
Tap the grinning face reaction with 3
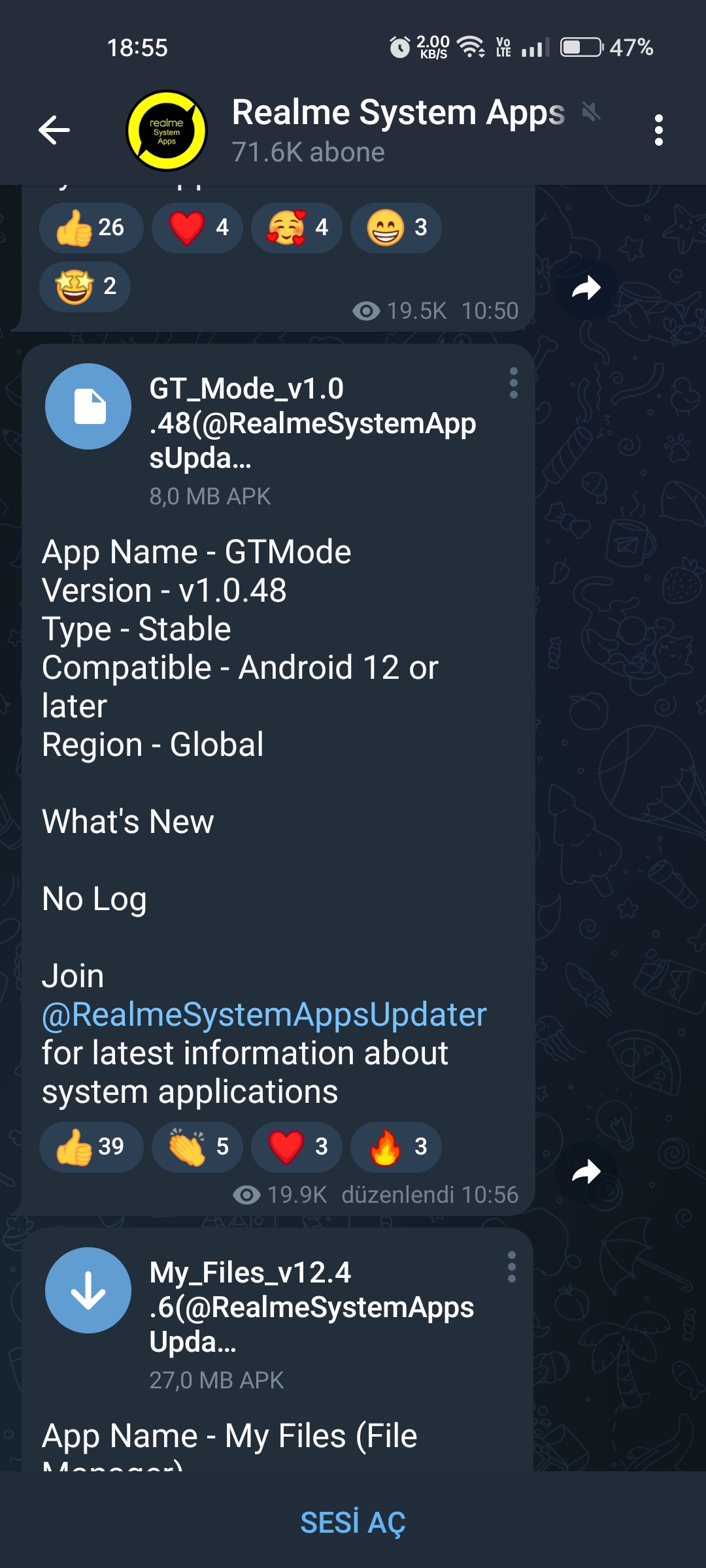[396, 228]
